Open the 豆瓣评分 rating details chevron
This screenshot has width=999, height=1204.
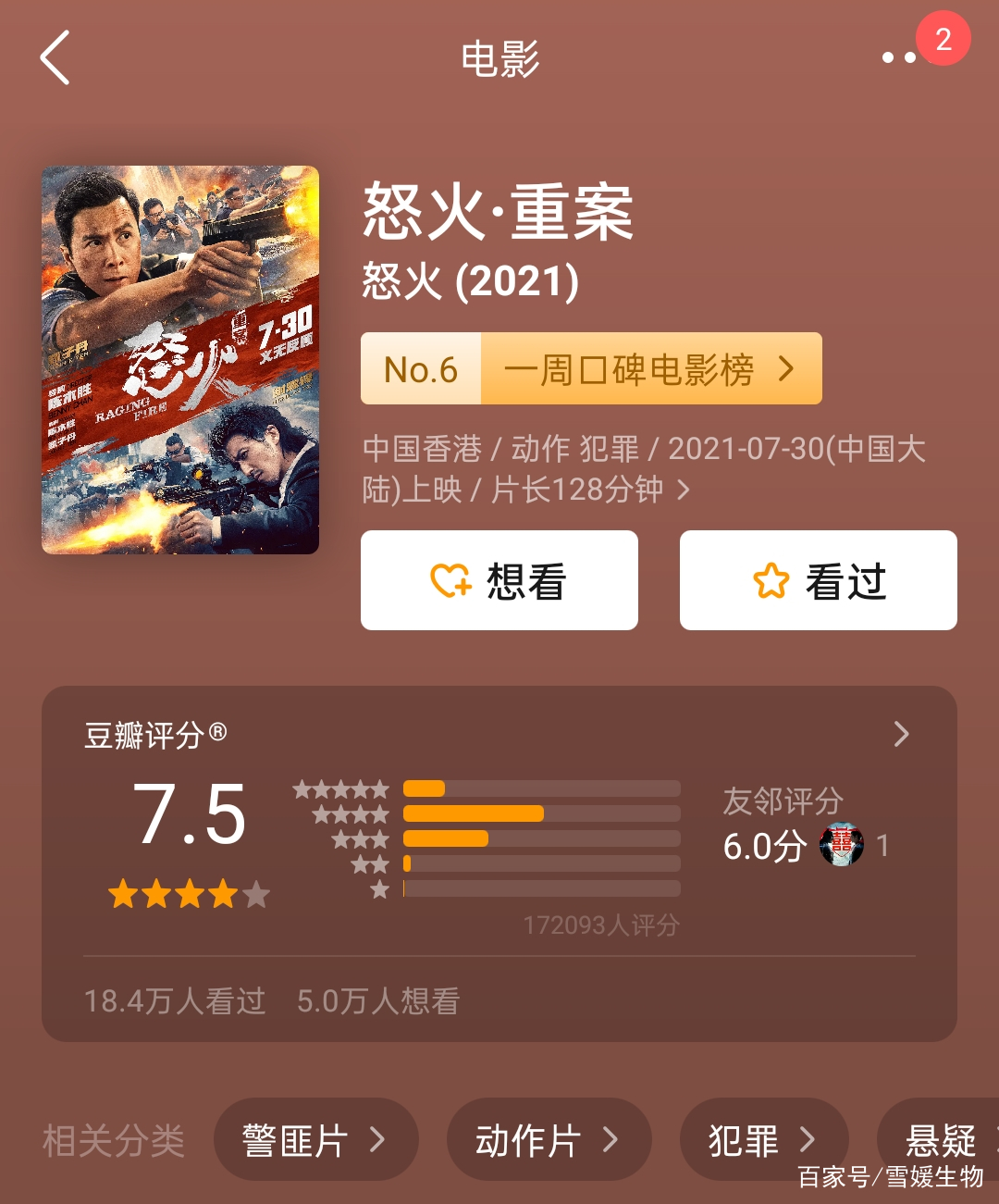coord(901,735)
